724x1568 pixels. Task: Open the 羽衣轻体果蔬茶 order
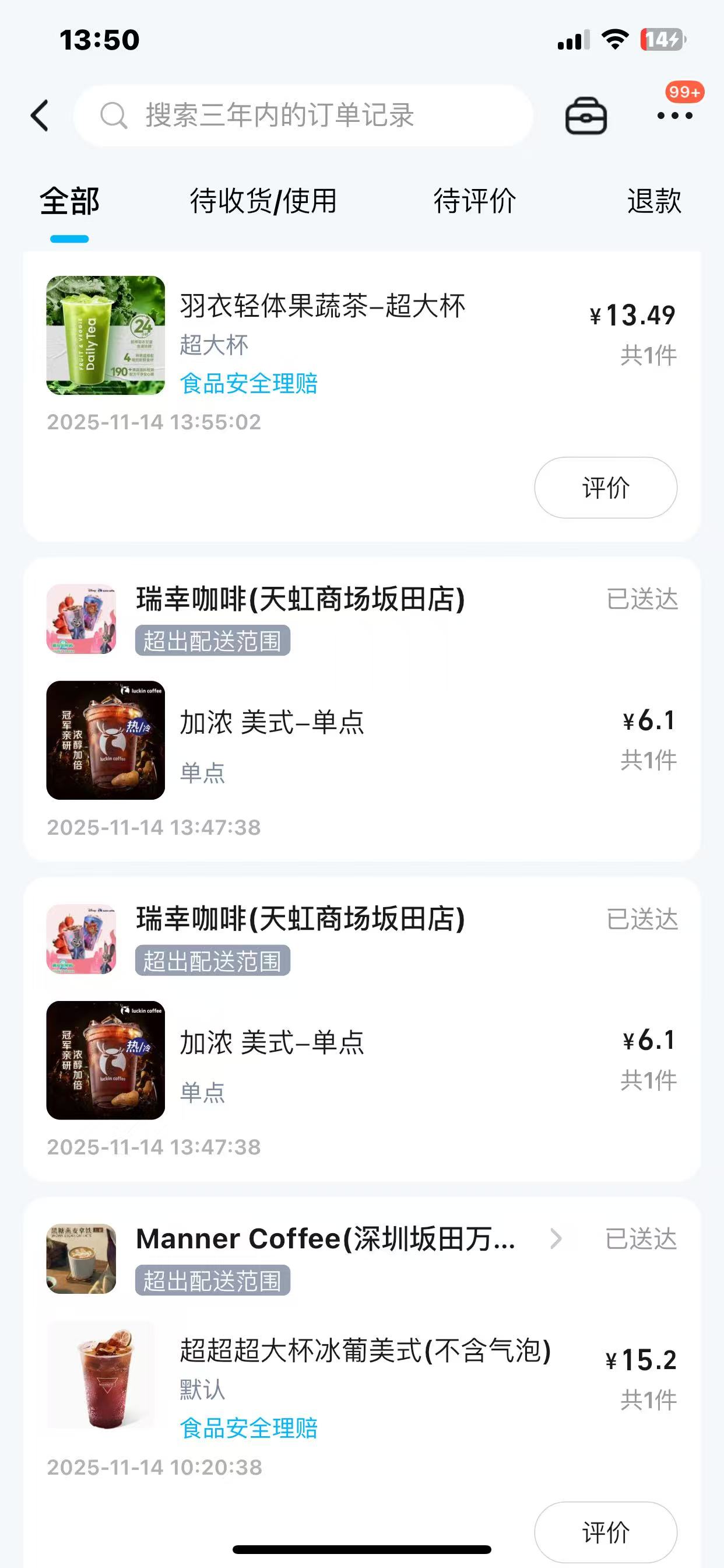tap(322, 306)
